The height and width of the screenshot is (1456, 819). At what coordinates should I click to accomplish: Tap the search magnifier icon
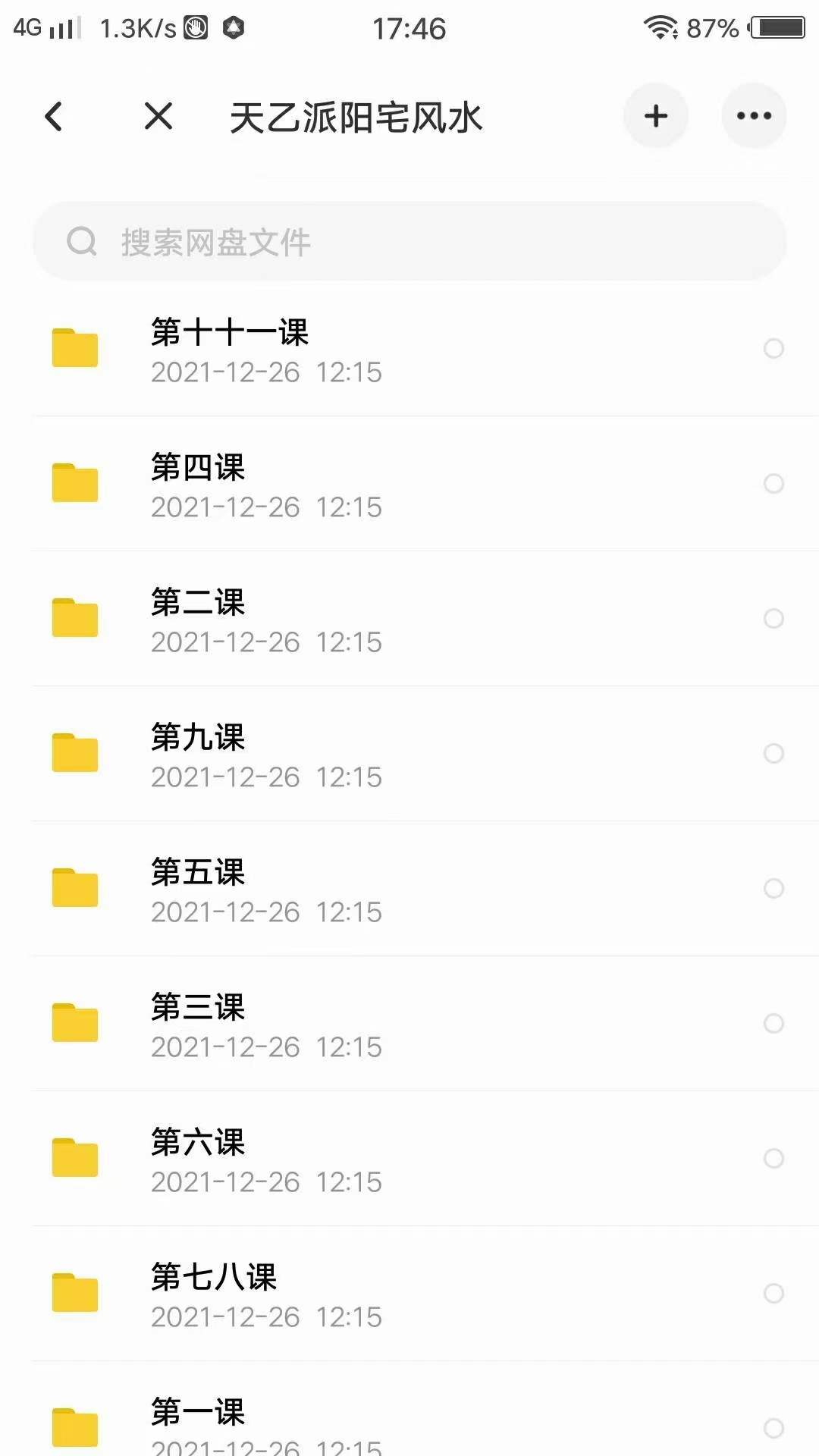coord(82,241)
